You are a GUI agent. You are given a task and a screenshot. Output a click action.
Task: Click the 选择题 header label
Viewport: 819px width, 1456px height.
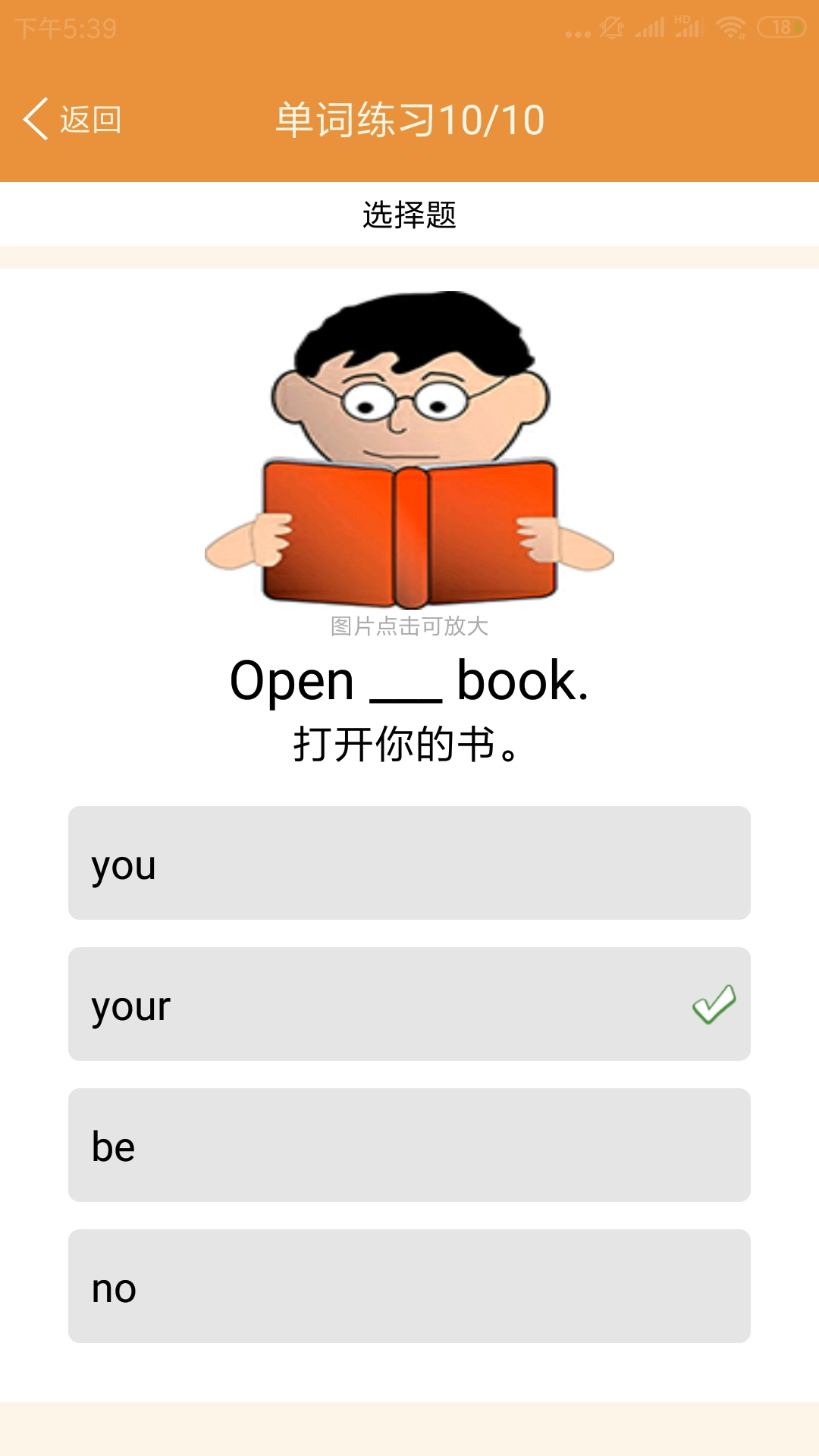409,215
